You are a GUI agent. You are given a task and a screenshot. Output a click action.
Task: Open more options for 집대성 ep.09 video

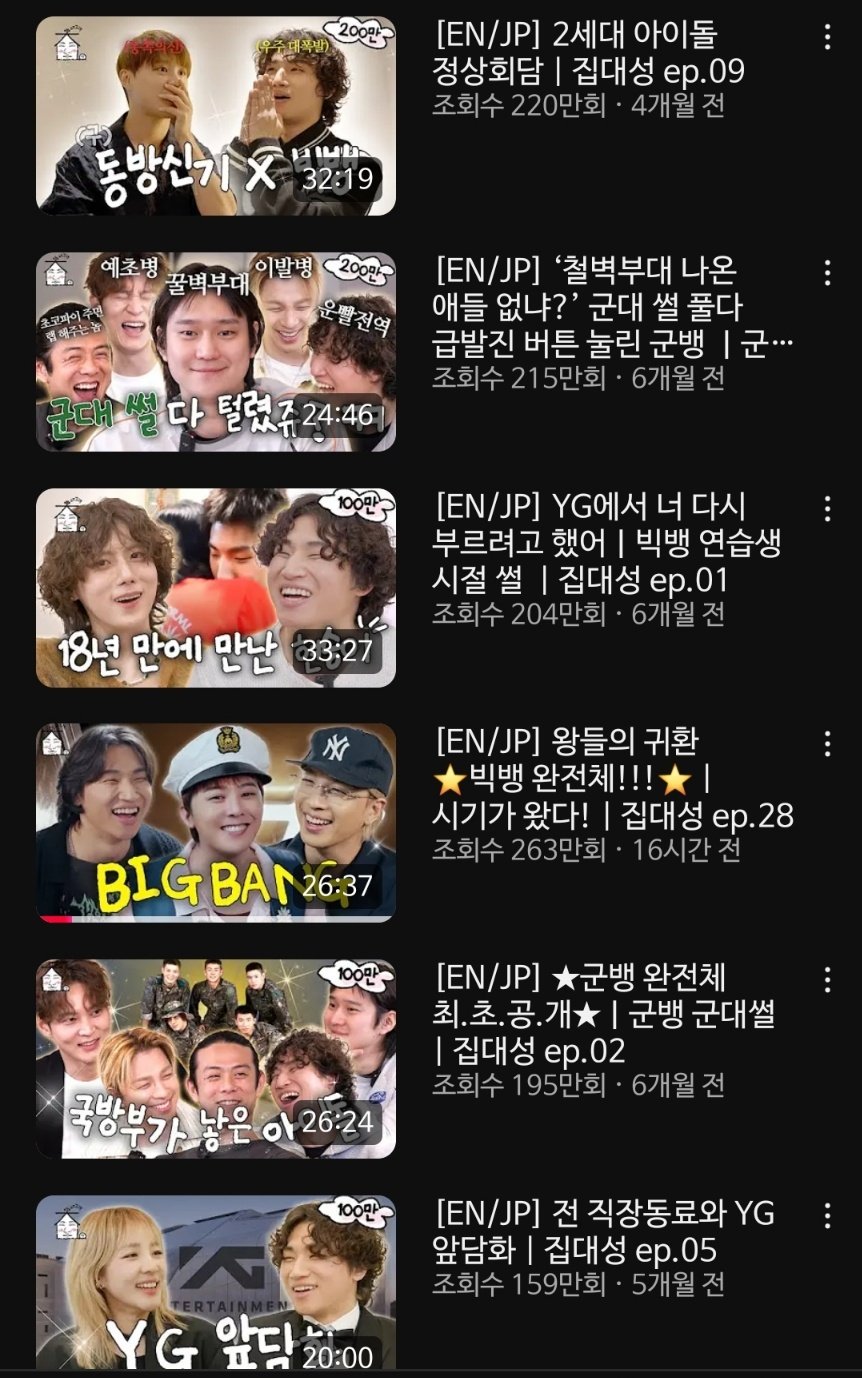tap(827, 37)
